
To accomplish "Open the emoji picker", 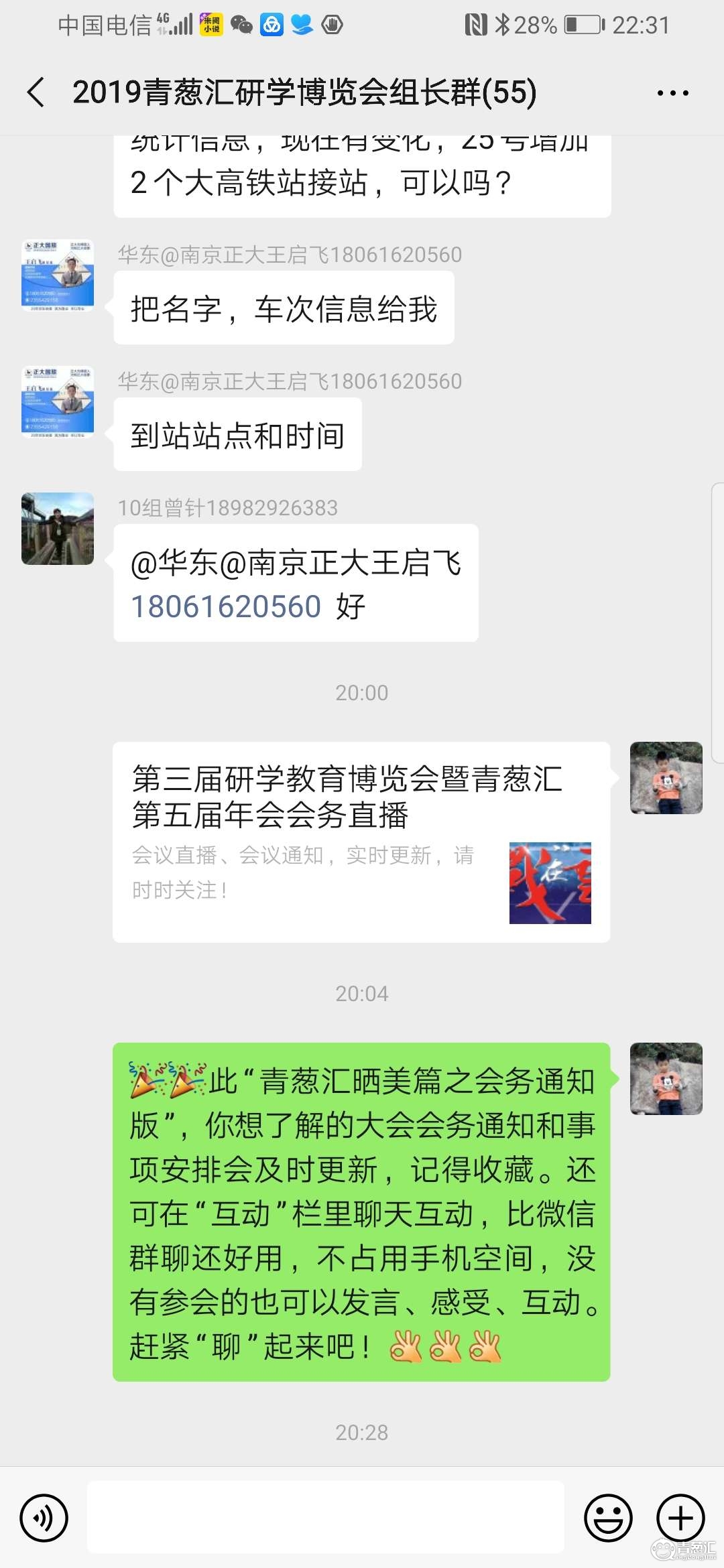I will point(609,1518).
